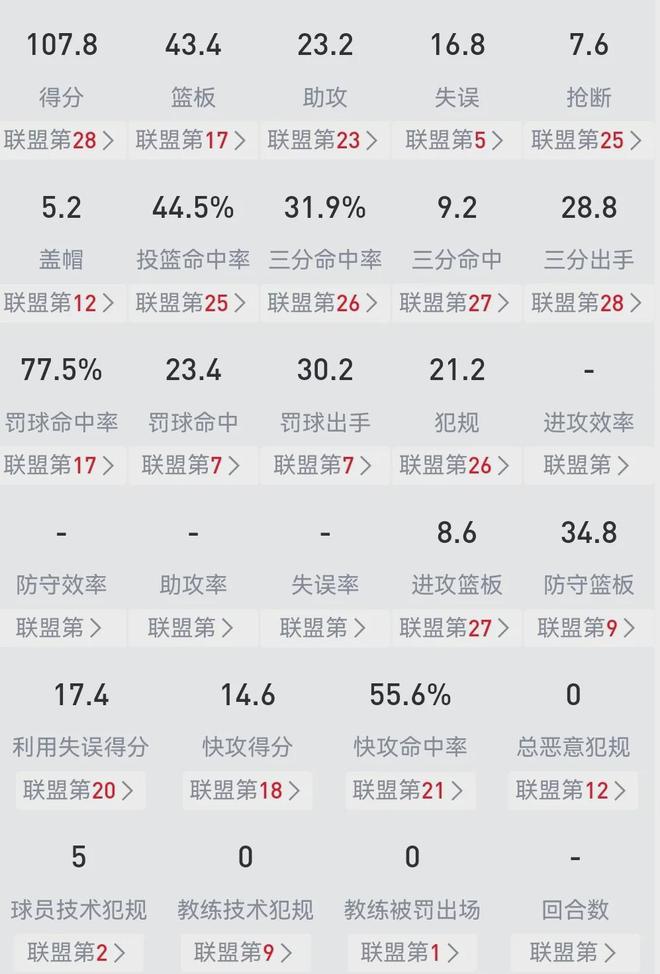
Task: View league ranking for 进攻篮板
Action: coord(456,628)
